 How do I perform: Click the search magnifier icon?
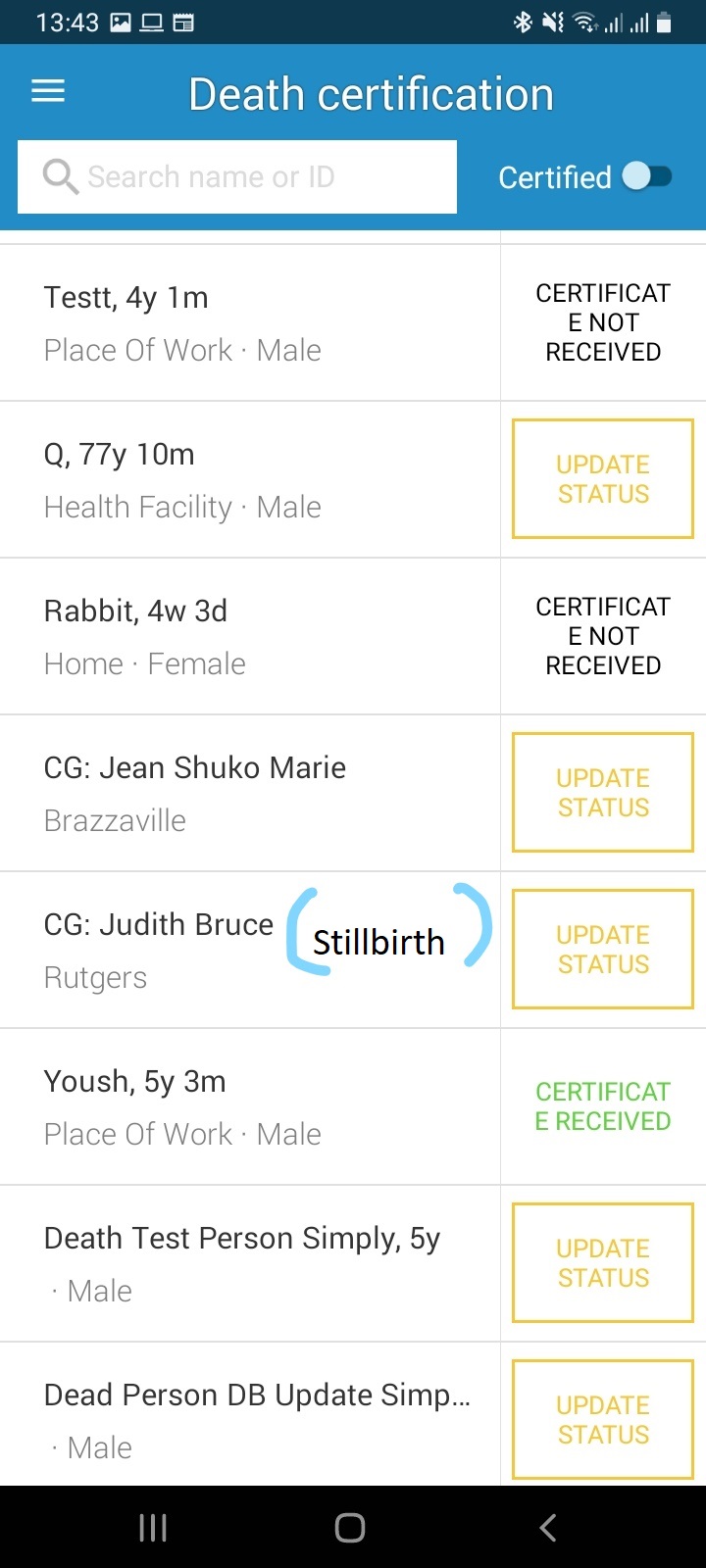[x=60, y=176]
